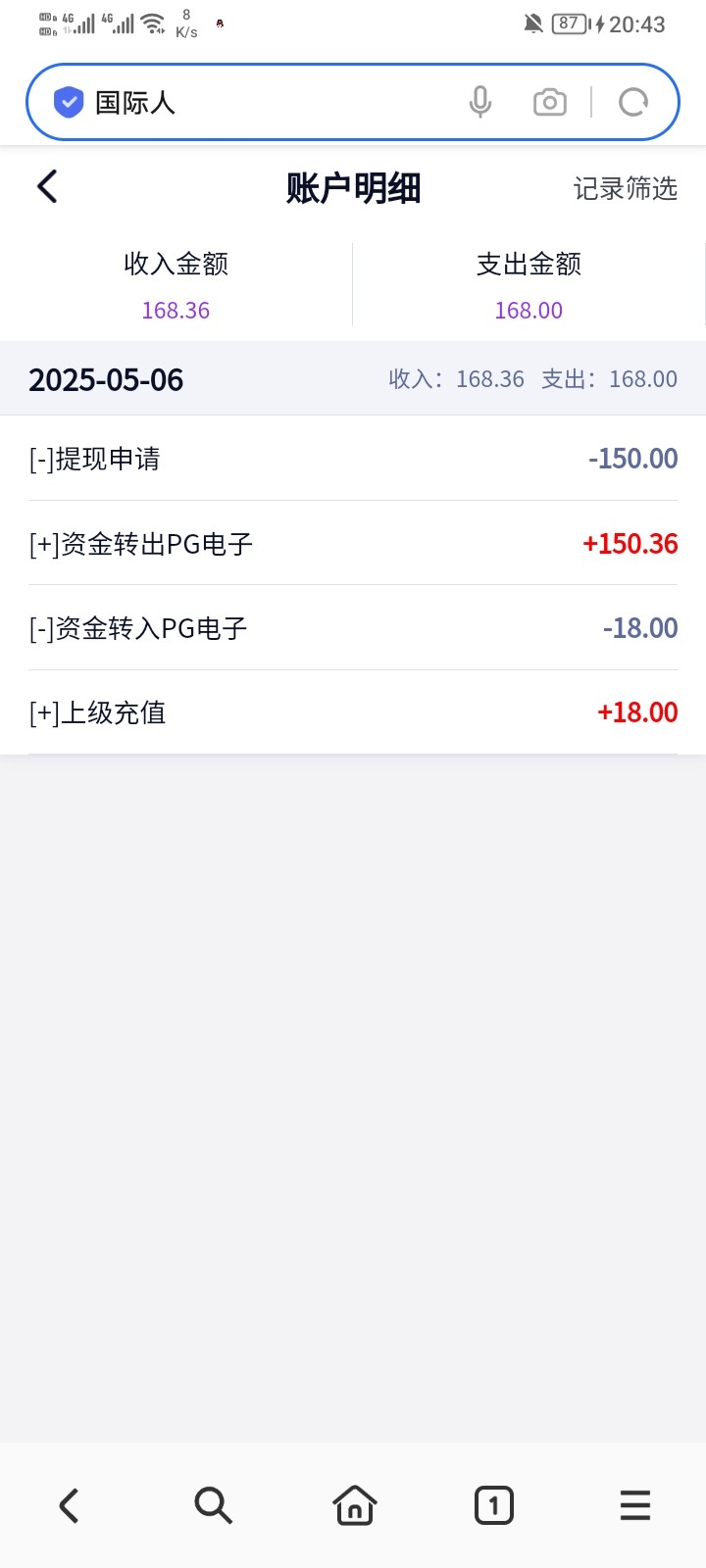
Task: Open the 提现申请 record
Action: click(353, 459)
